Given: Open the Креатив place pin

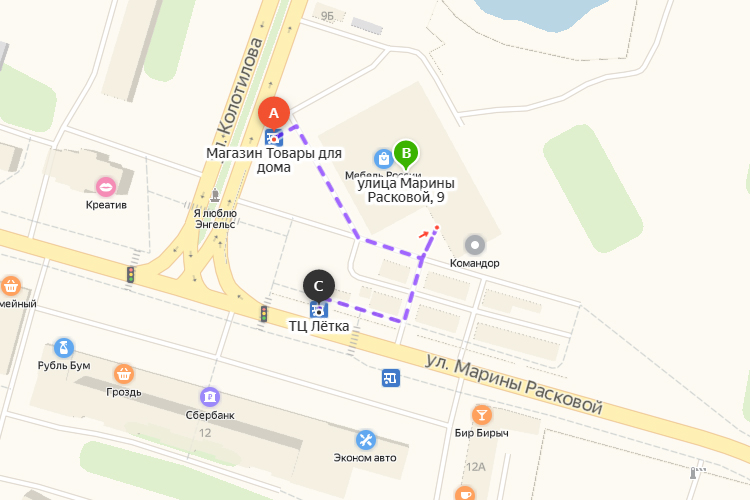Looking at the screenshot, I should point(105,186).
